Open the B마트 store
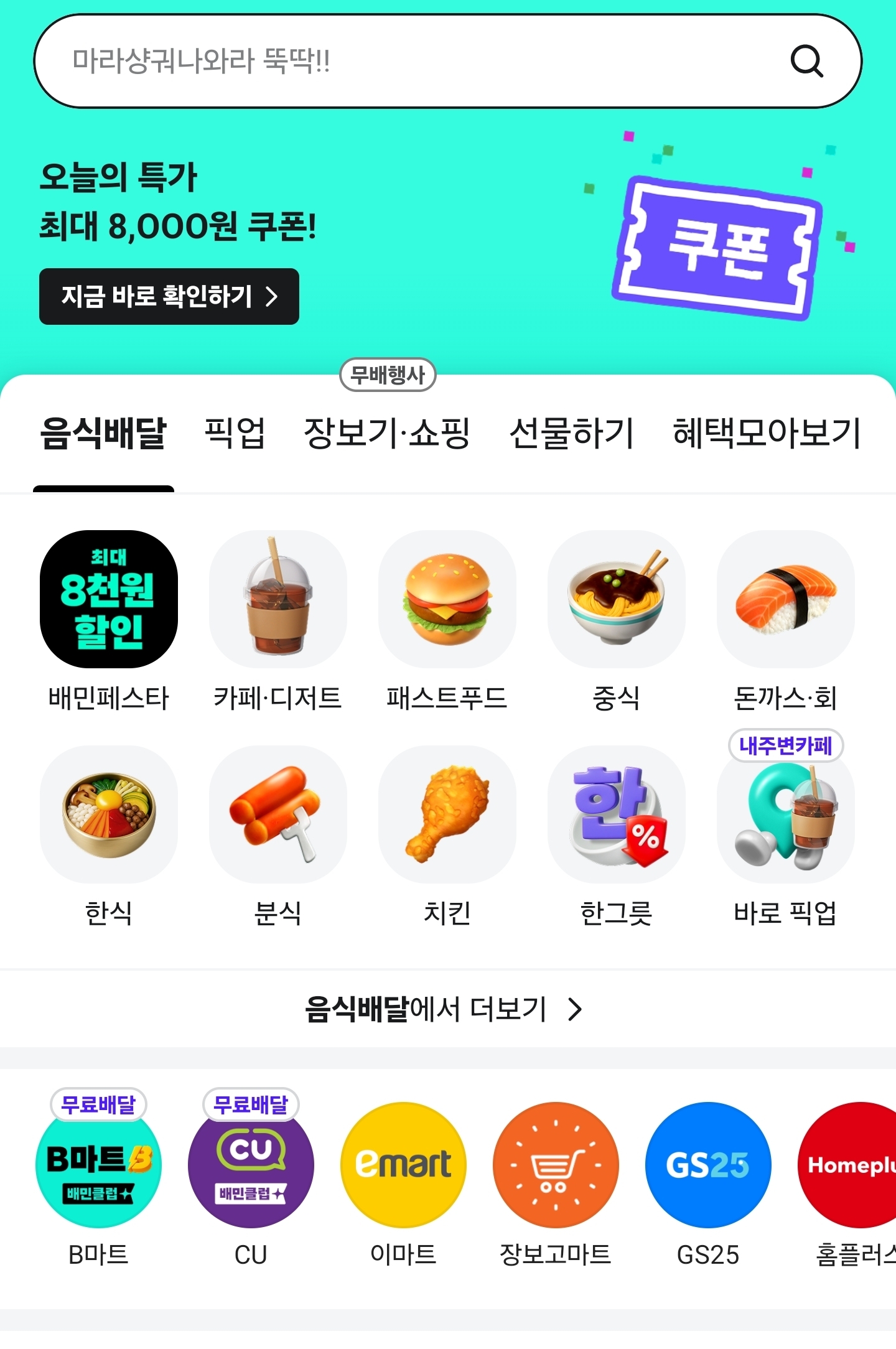896x1349 pixels. [x=98, y=1165]
